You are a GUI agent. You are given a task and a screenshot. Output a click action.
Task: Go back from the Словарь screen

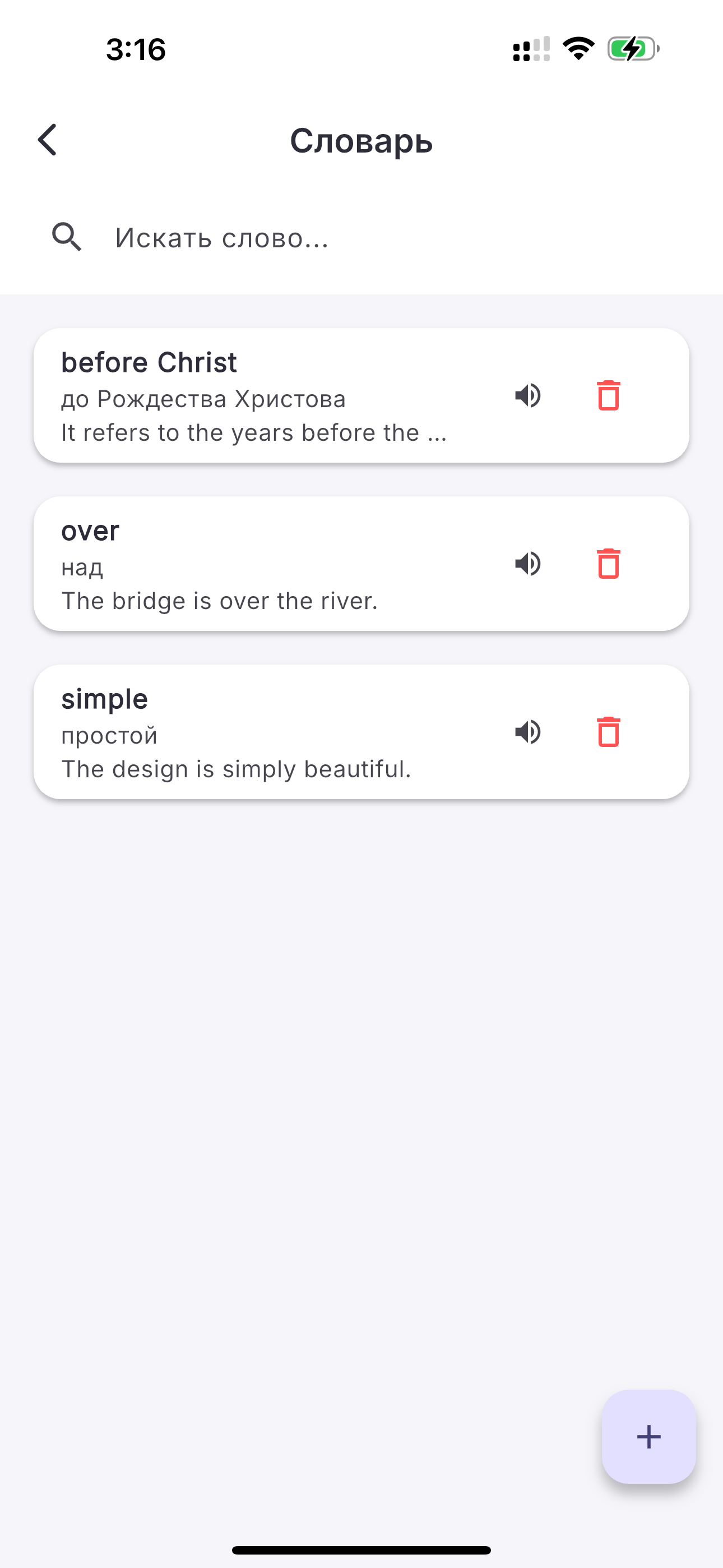pos(48,140)
